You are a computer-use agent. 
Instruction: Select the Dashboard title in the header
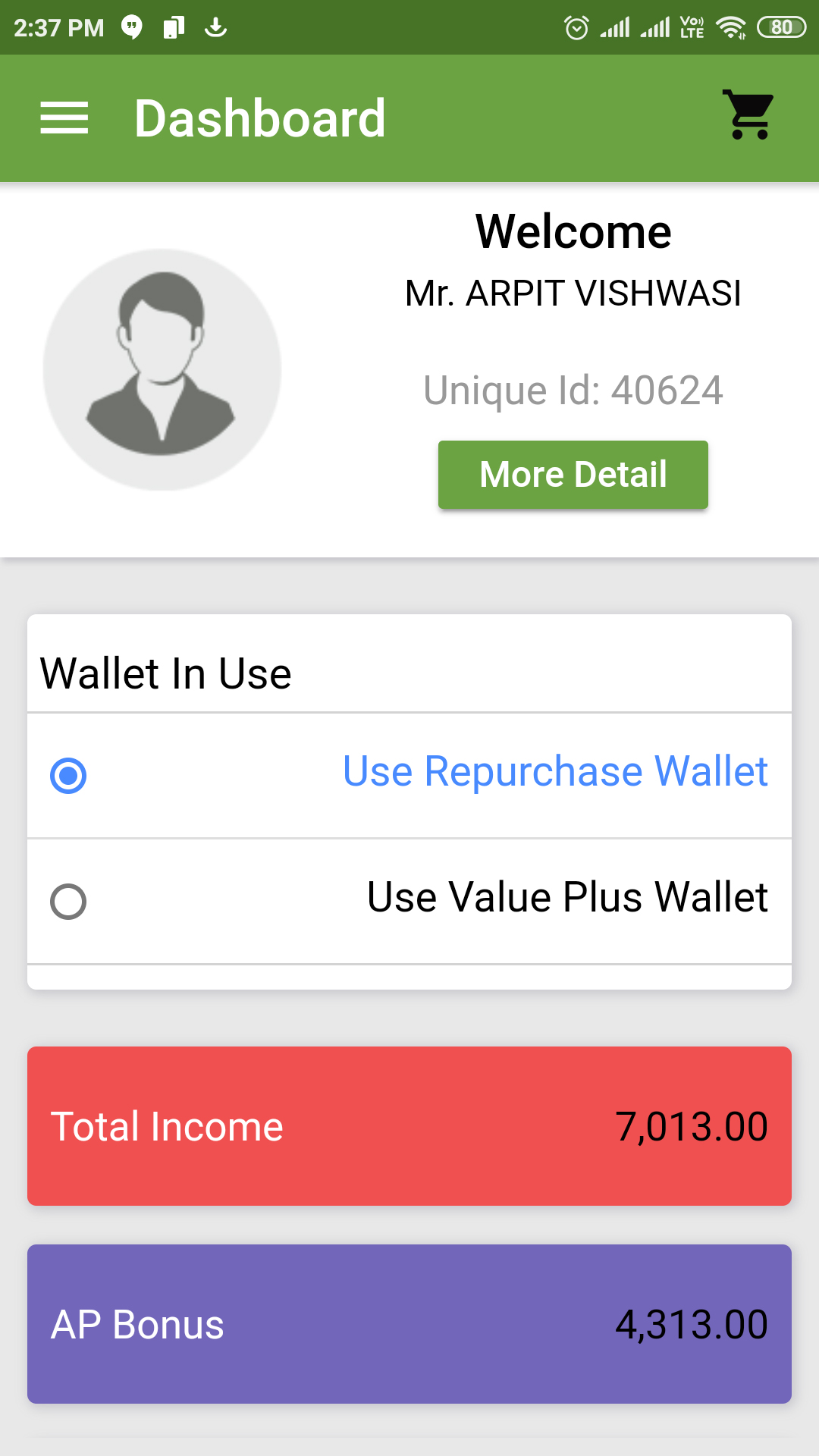click(x=260, y=117)
